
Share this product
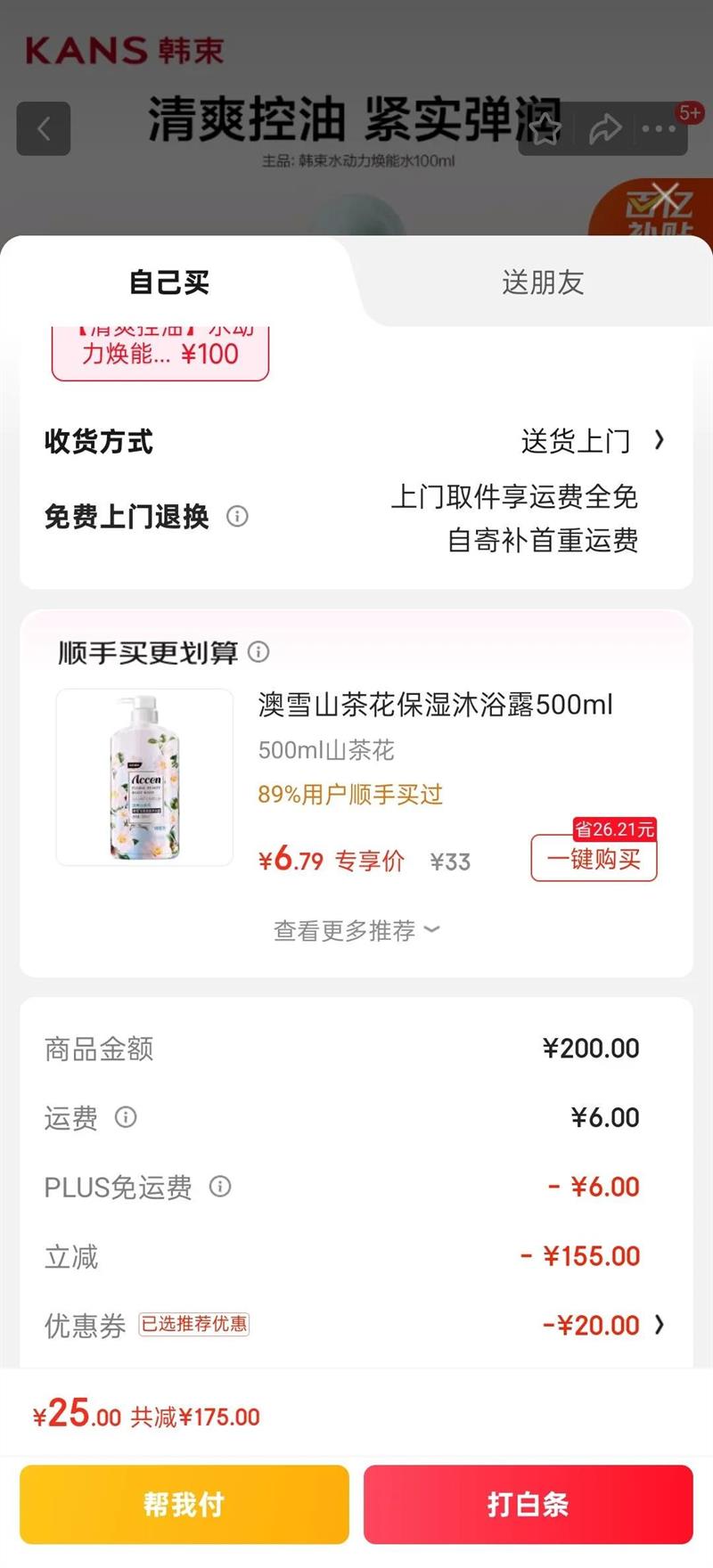(x=604, y=129)
